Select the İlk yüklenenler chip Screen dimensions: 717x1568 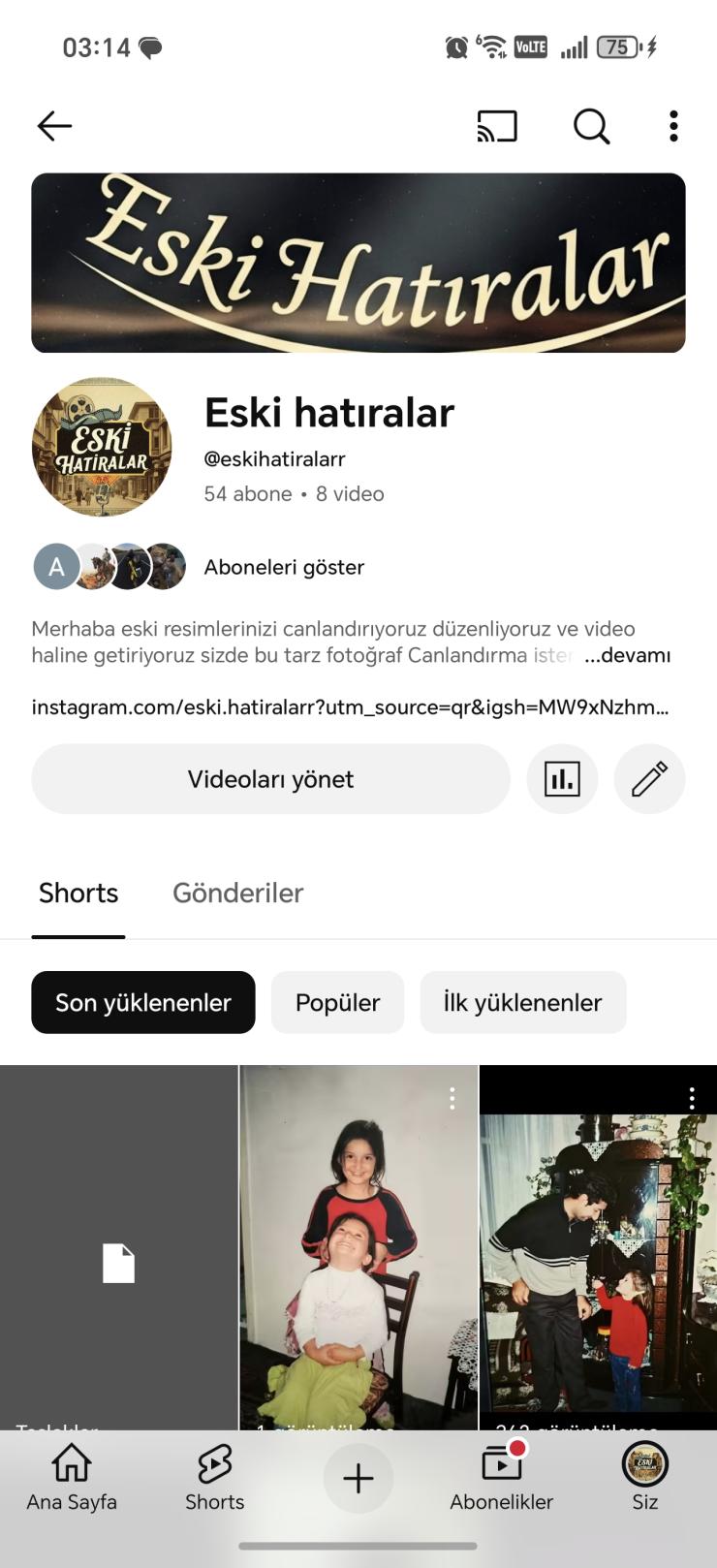tap(522, 1002)
